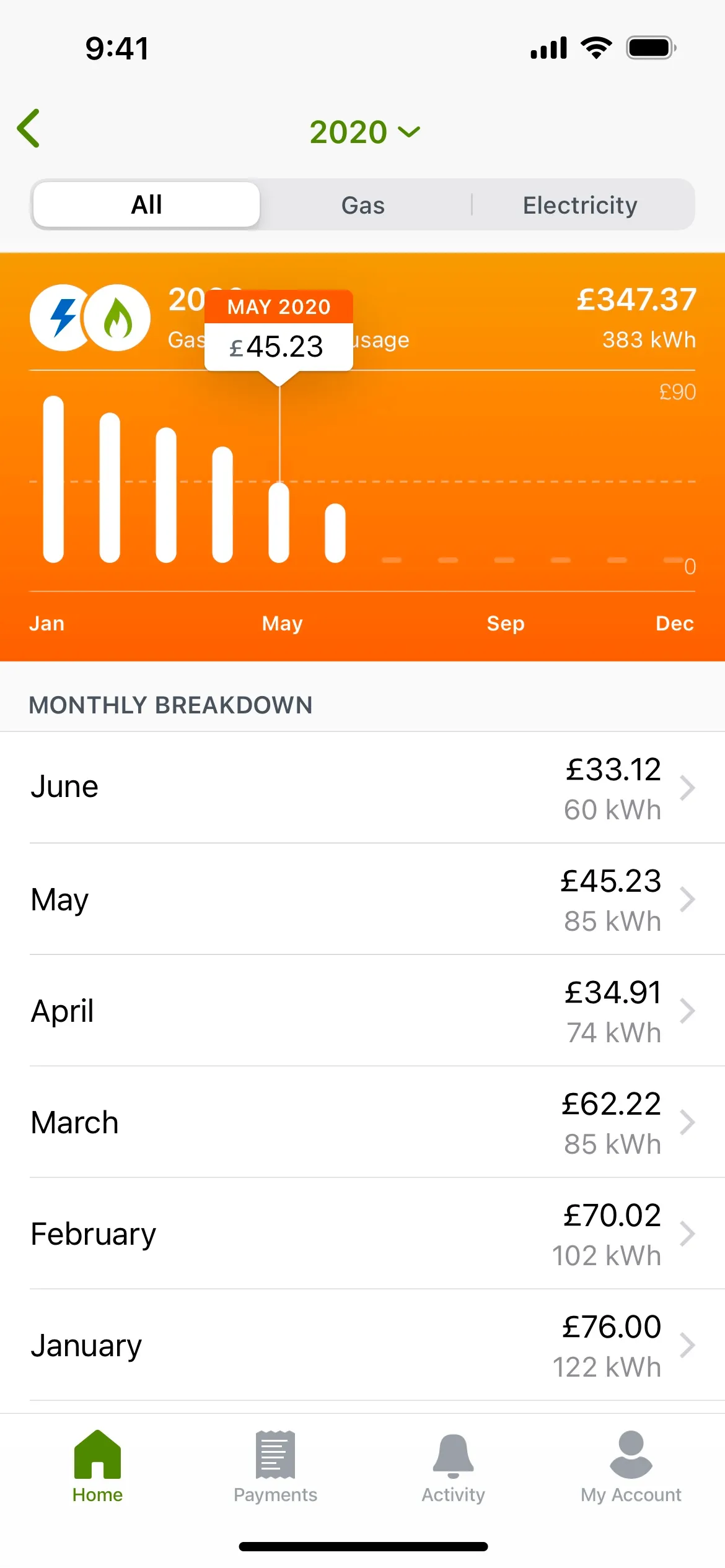Switch to the Gas segment
Viewport: 725px width, 1568px height.
[363, 205]
